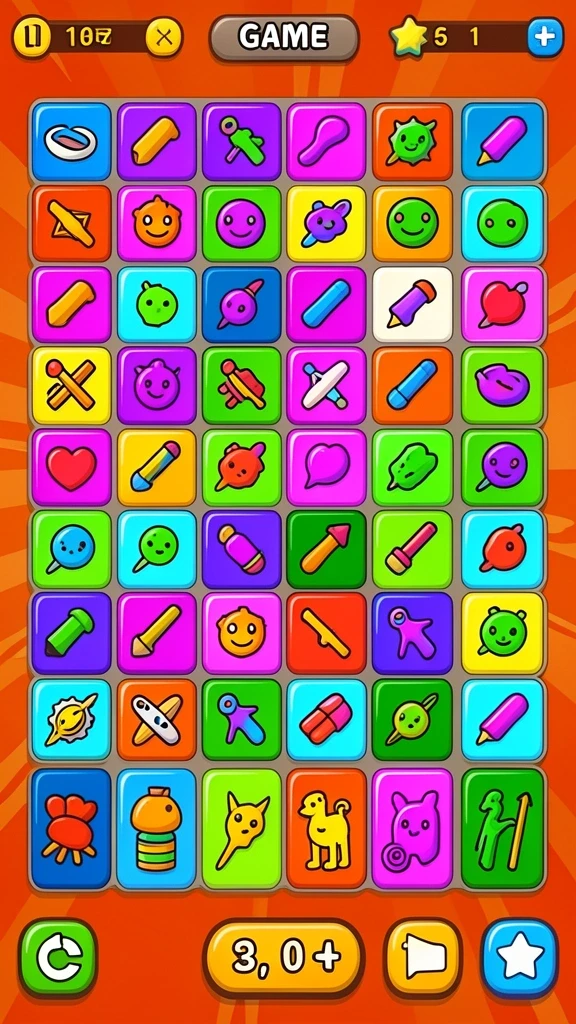Open the yellow flag button
576x1024 pixels.
pos(423,957)
